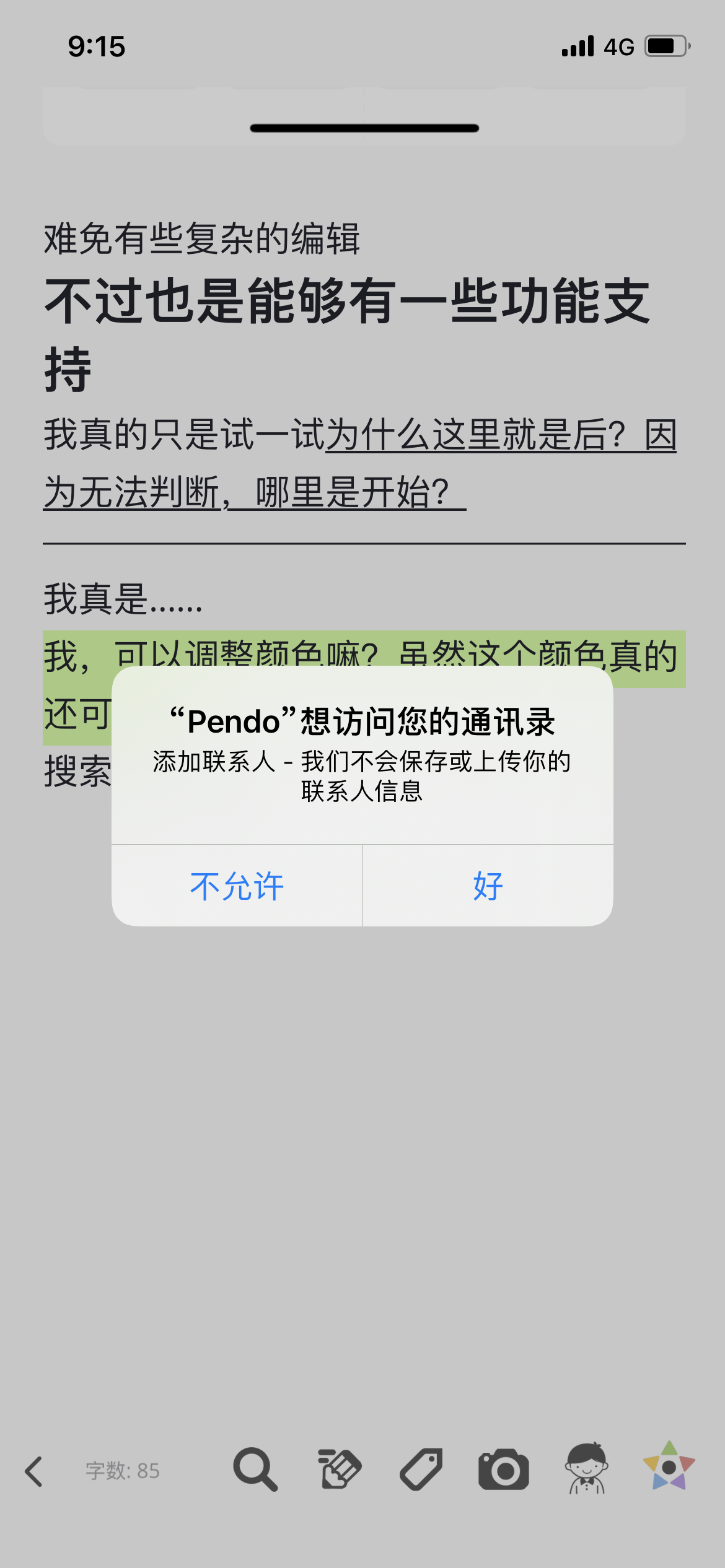Open the pencil edit tool
725x1568 pixels.
click(x=338, y=1469)
